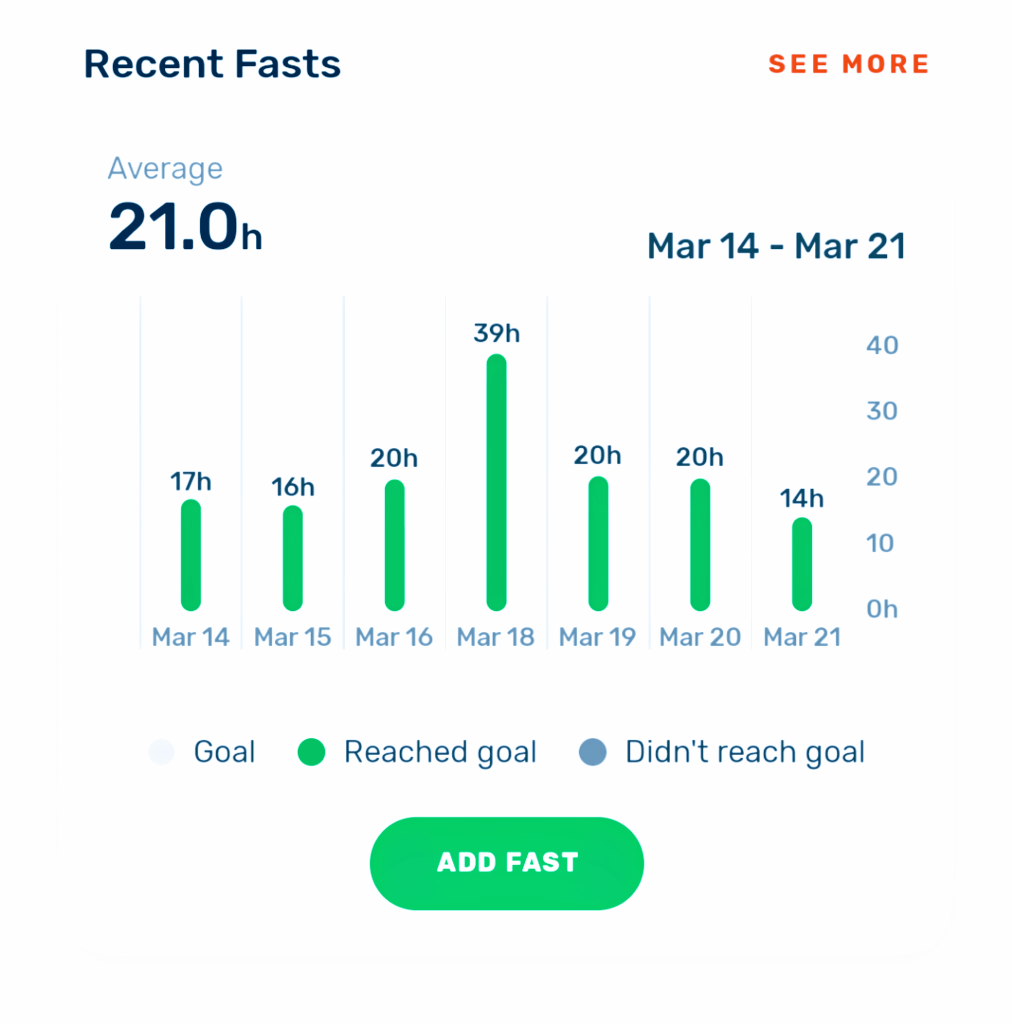Tap the Add Fast button

(x=506, y=863)
